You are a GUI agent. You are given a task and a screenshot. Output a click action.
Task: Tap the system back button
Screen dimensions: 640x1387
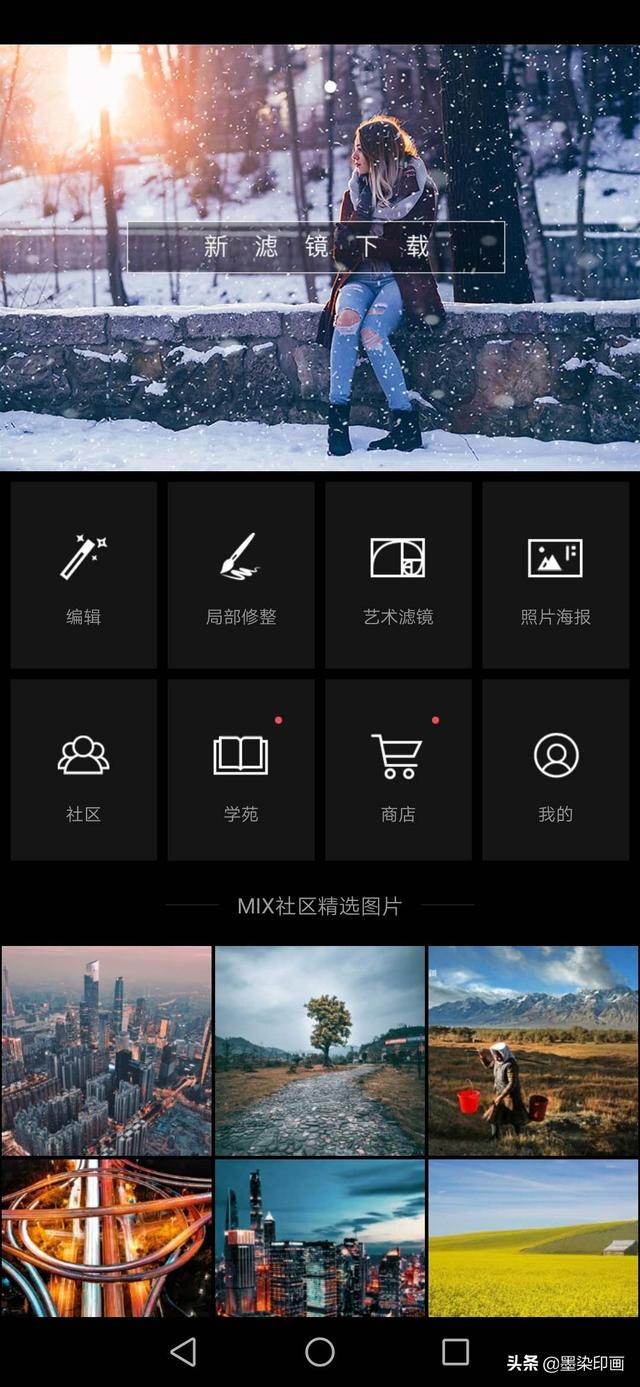point(183,1352)
